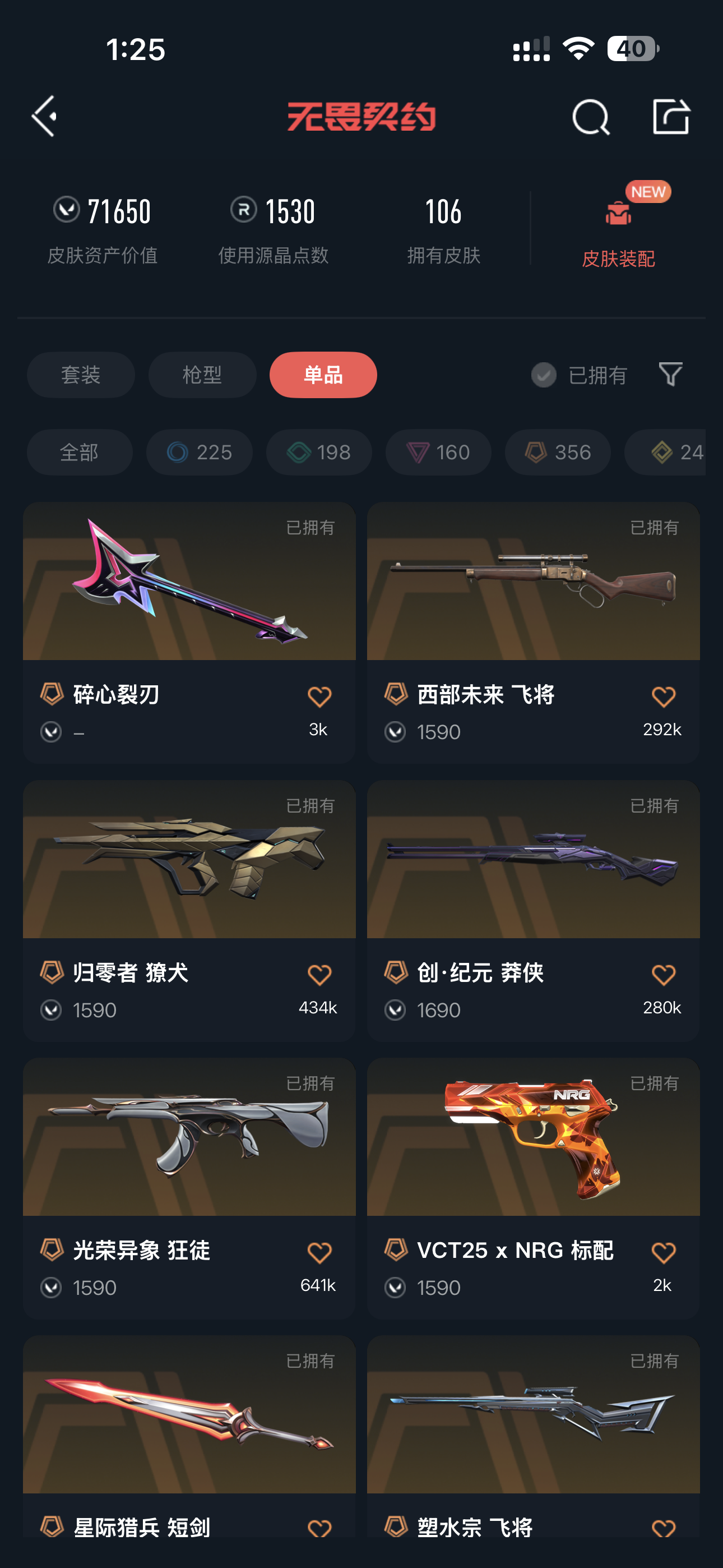This screenshot has height=1568, width=723.
Task: Like the 创·纪元 莽侠 skin
Action: (x=662, y=975)
